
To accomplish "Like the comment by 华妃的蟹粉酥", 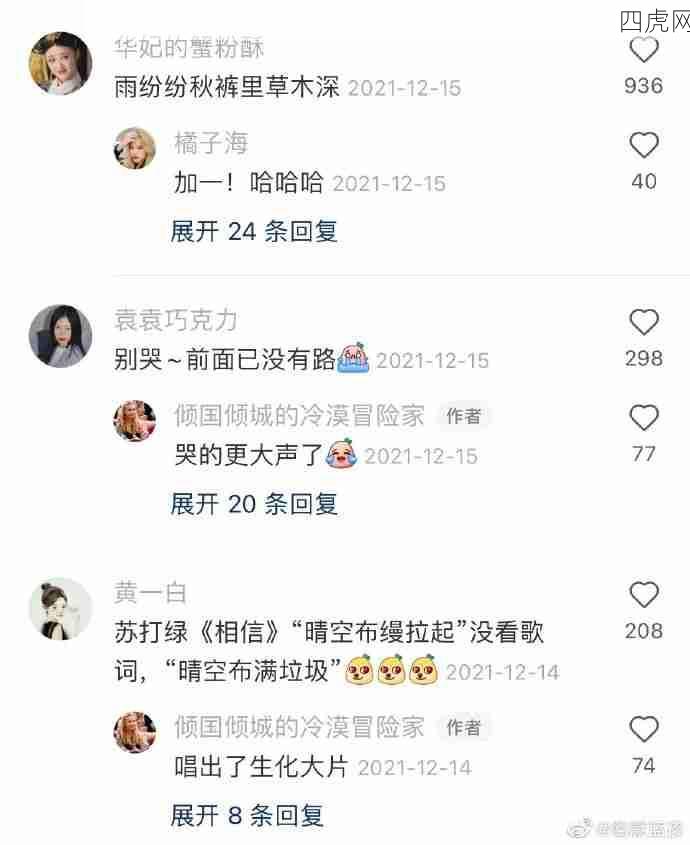I will (644, 49).
